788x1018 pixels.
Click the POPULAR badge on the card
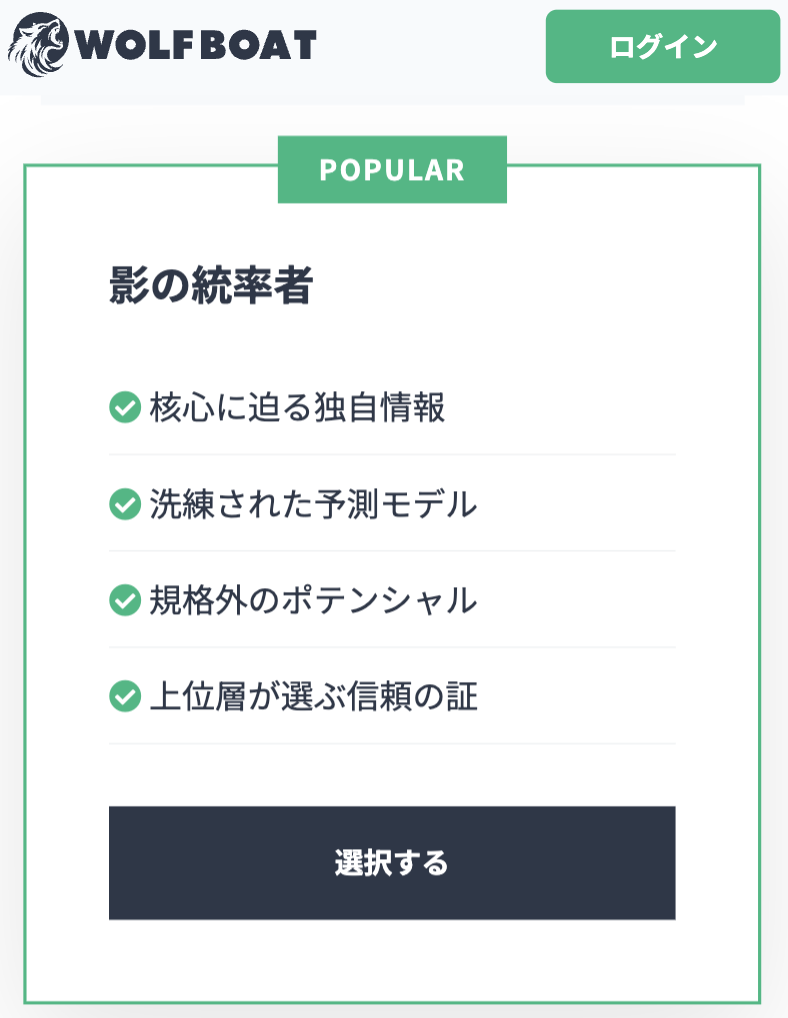pos(392,170)
